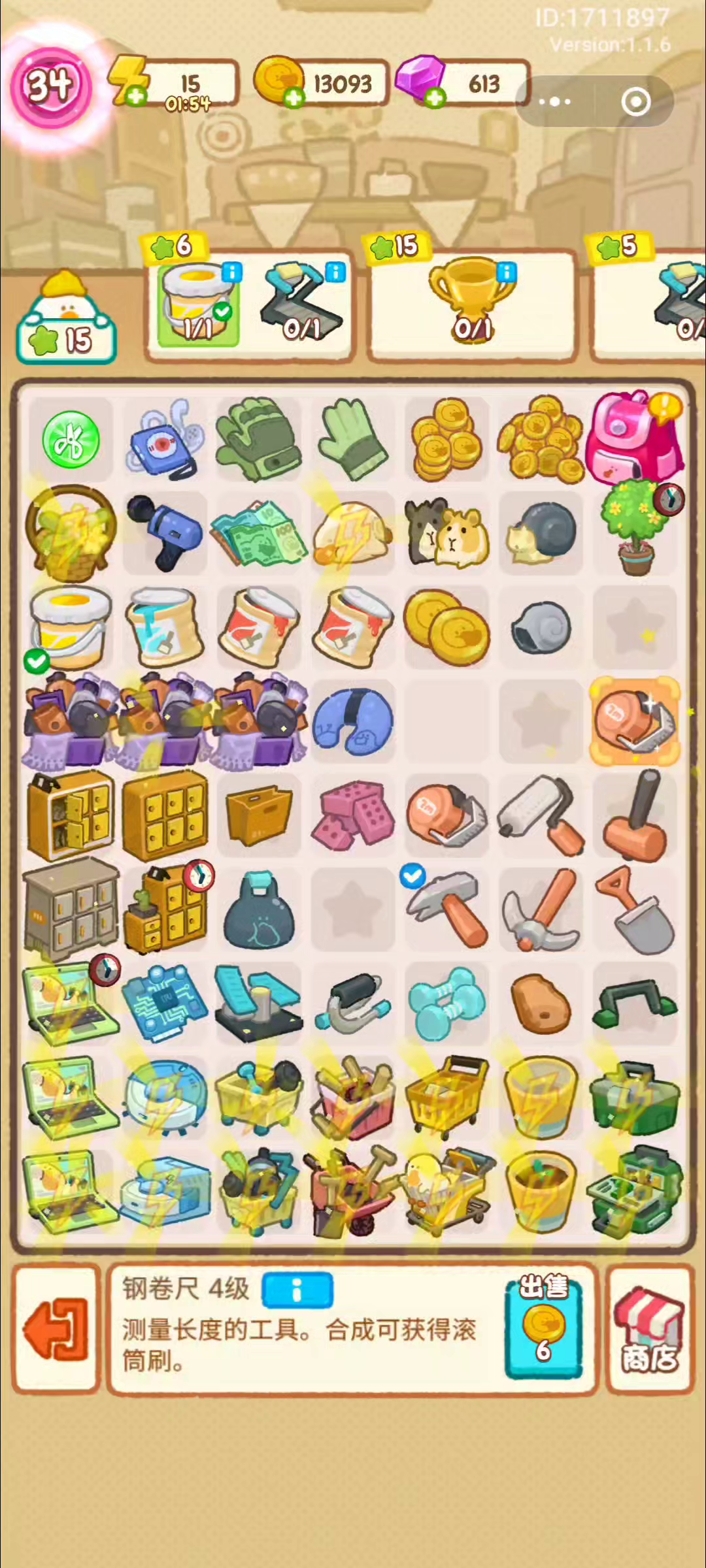Tap the highlighted tape measure item
This screenshot has height=1568, width=706.
tap(634, 720)
